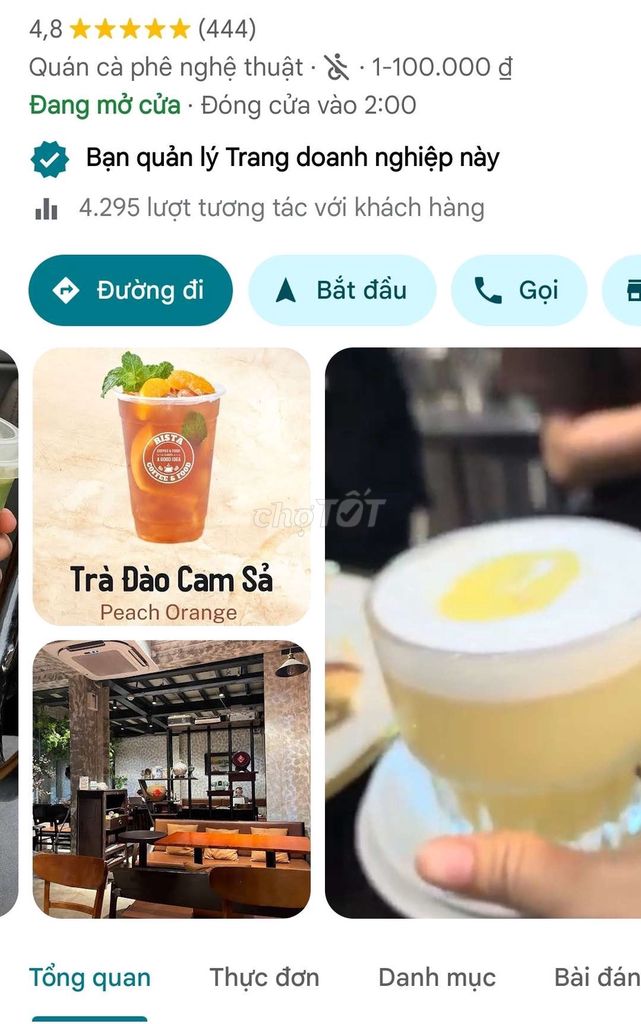View the cafe interior photo
Image resolution: width=641 pixels, height=1024 pixels.
pyautogui.click(x=171, y=778)
